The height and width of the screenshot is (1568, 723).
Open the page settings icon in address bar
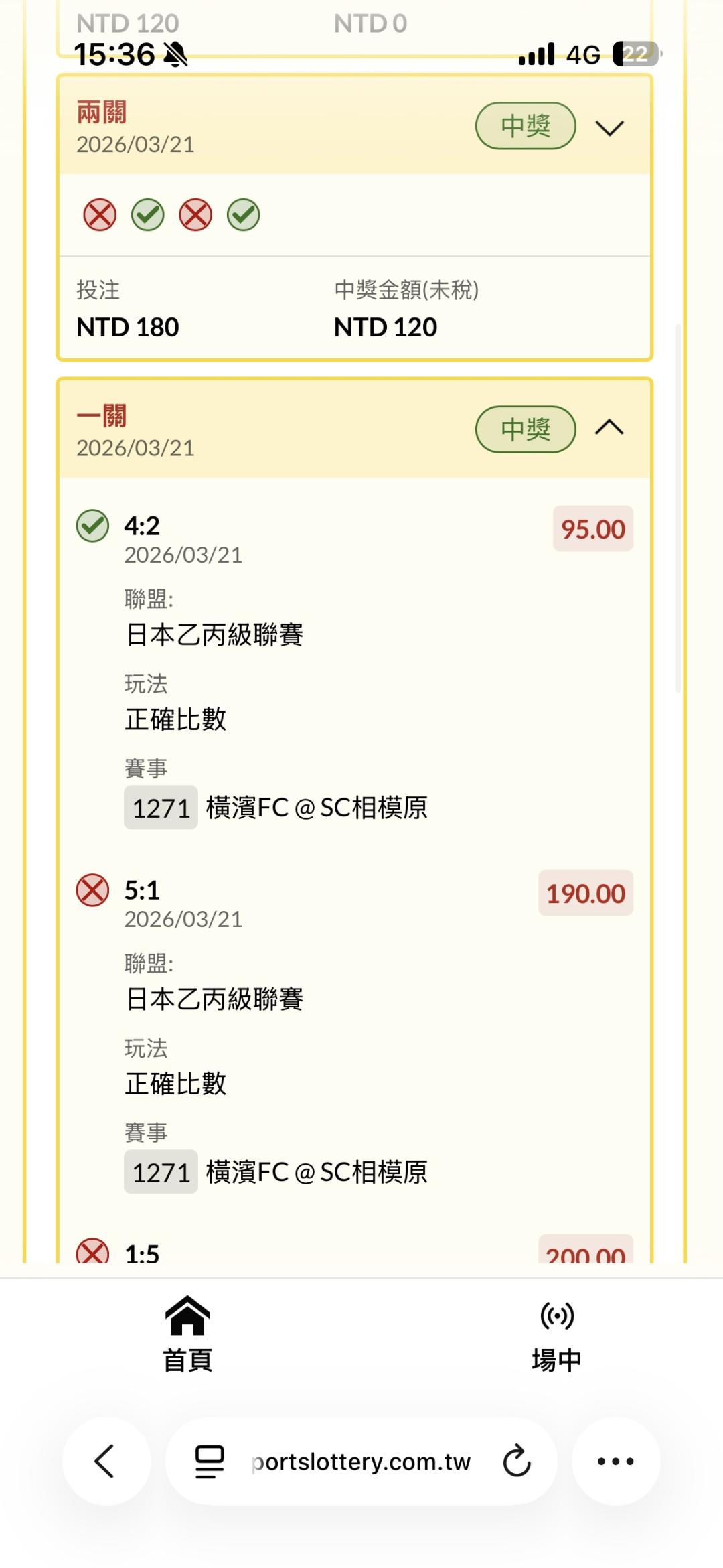pos(210,1462)
